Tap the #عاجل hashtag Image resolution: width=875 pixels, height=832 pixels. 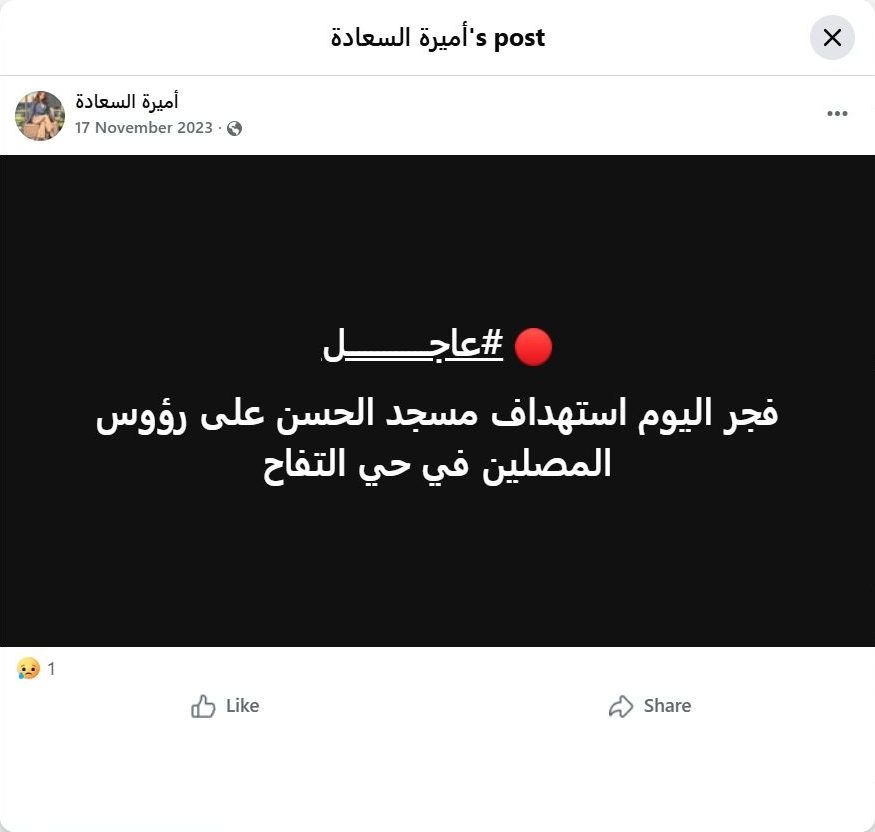[413, 346]
